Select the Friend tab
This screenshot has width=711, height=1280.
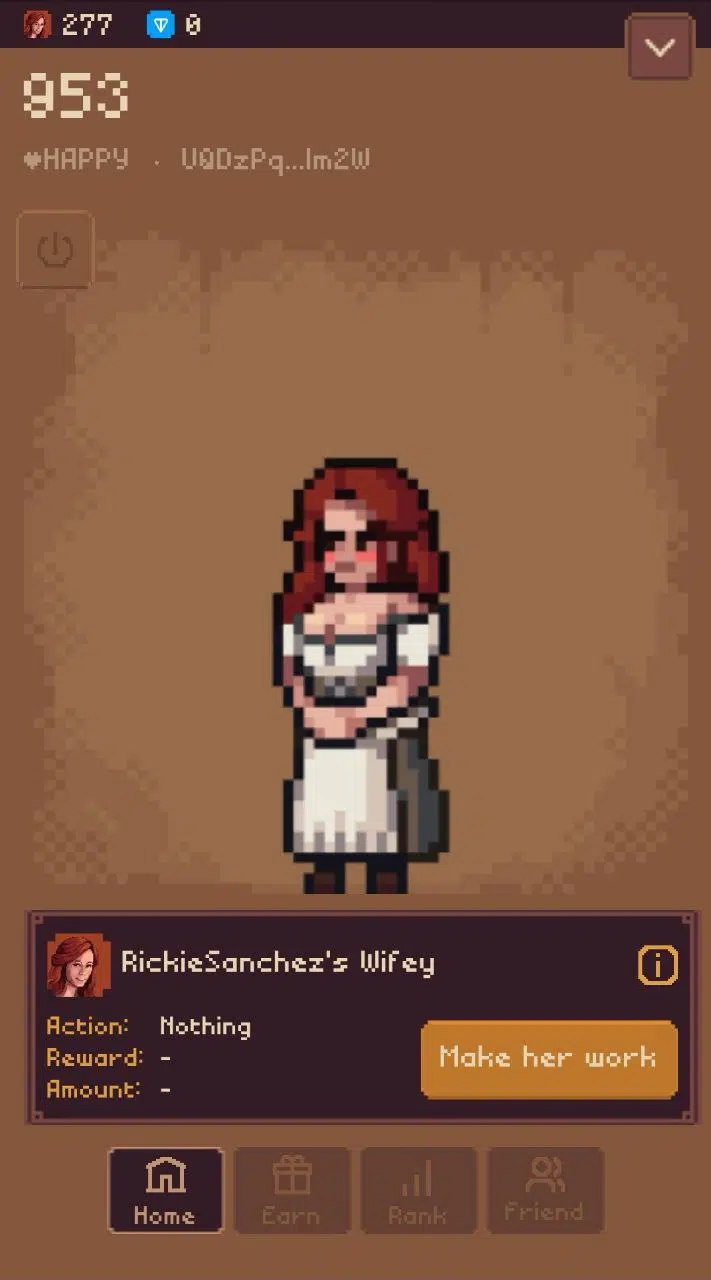545,1190
